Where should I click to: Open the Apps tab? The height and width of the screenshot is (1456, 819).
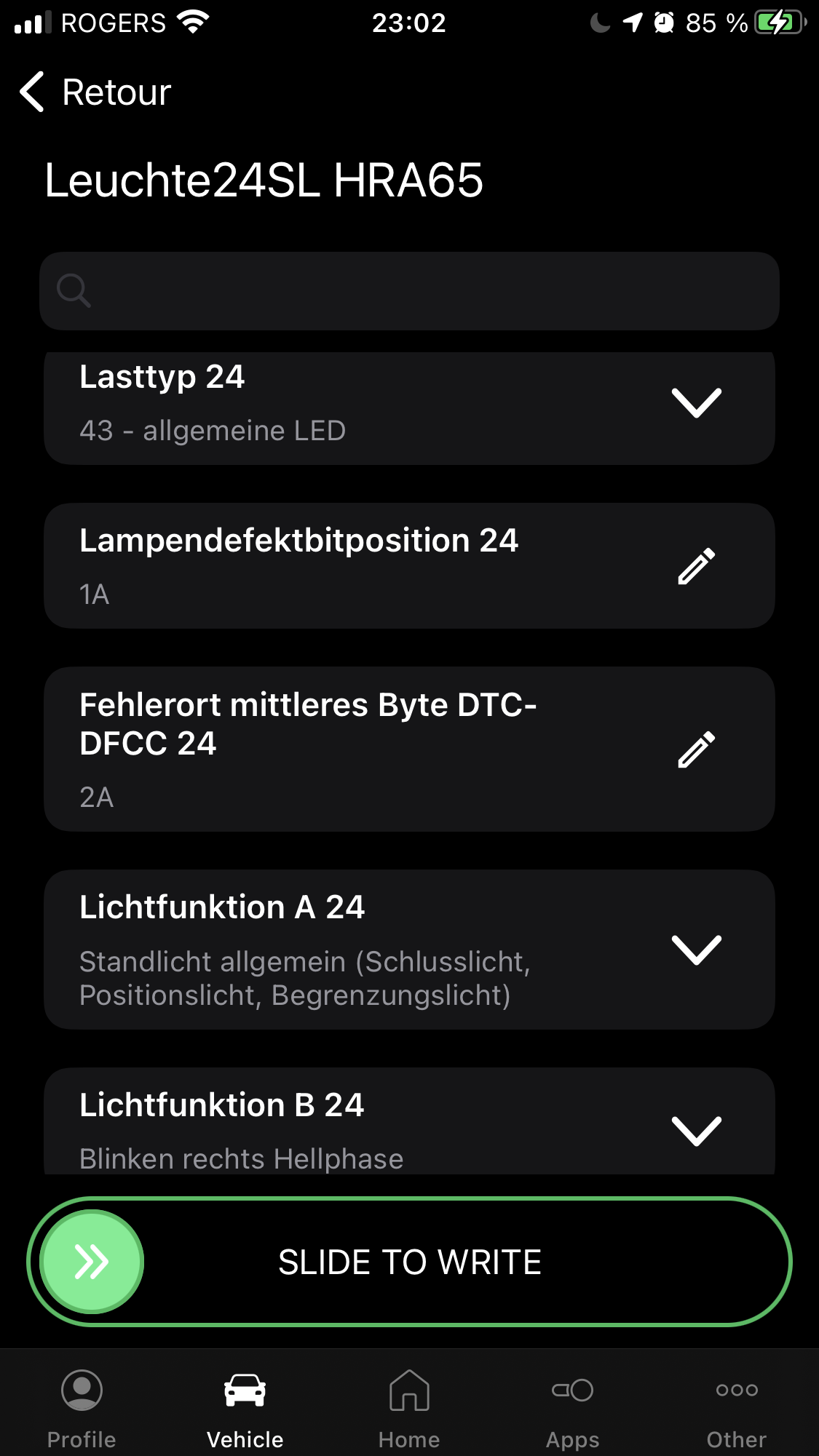573,1408
